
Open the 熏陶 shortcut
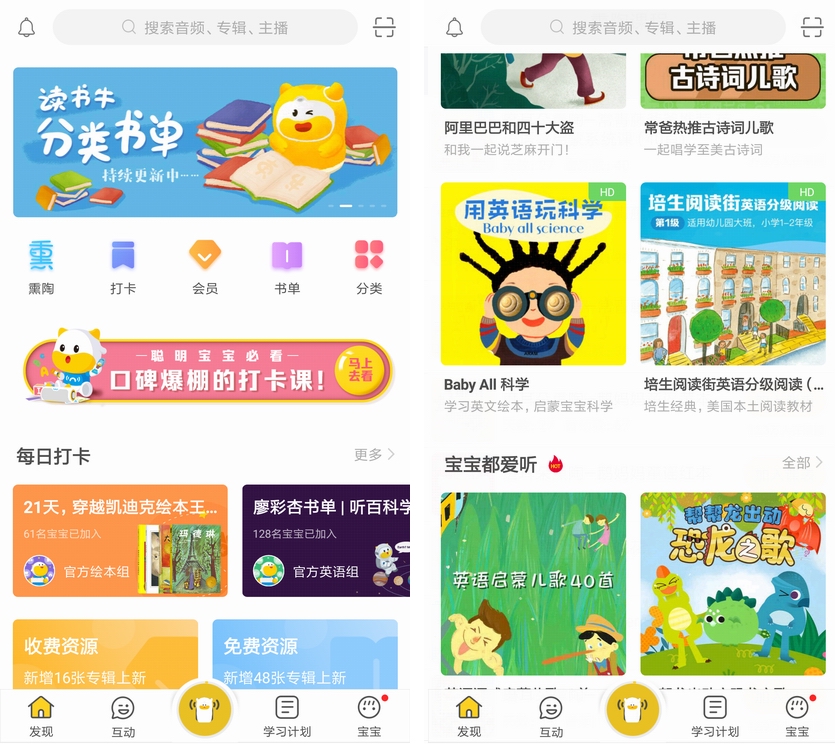pyautogui.click(x=41, y=266)
